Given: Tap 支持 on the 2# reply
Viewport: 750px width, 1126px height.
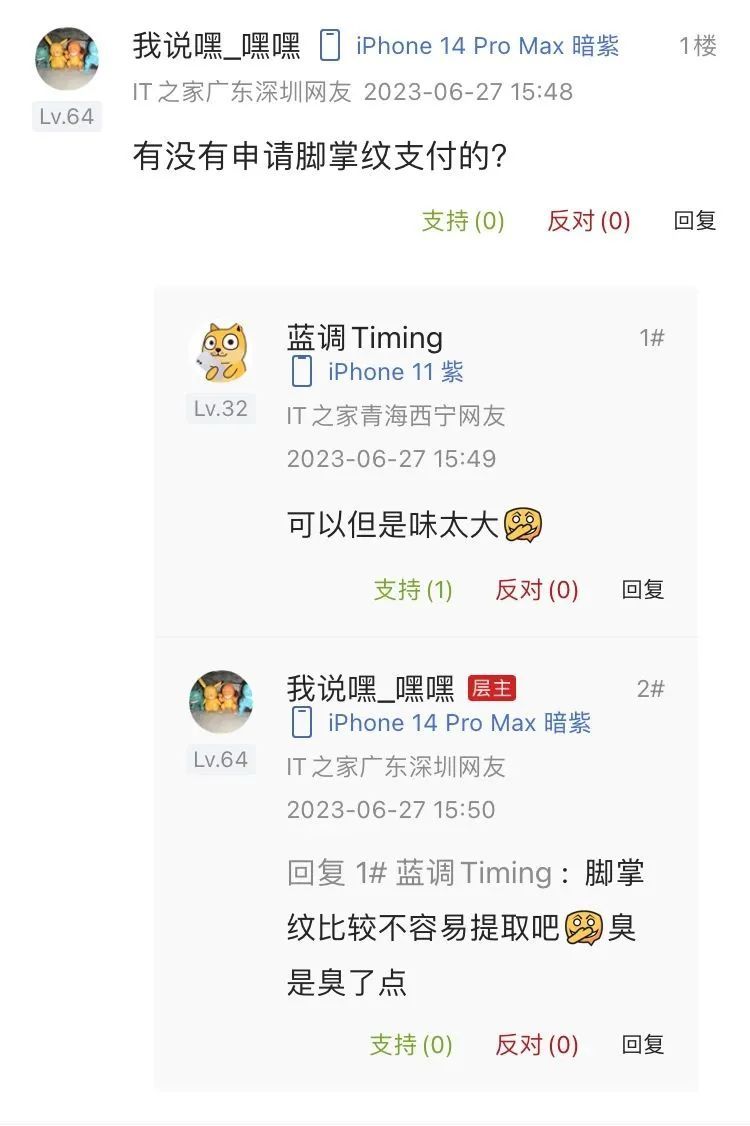Looking at the screenshot, I should [411, 1045].
